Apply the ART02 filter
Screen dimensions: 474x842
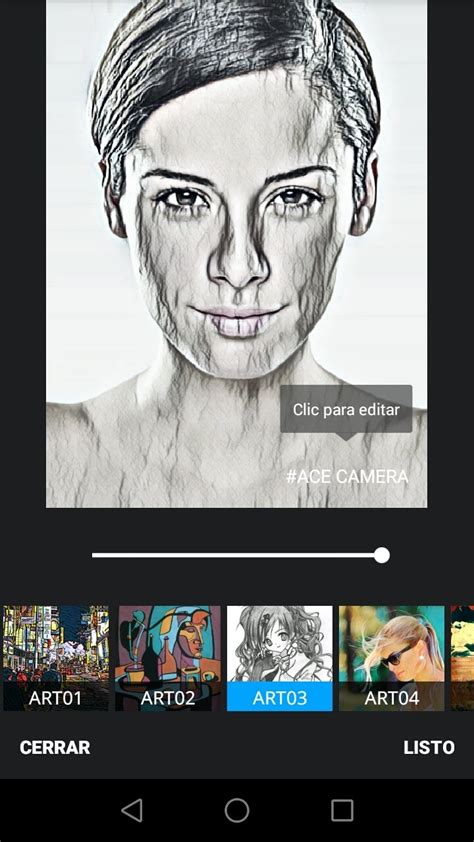coord(167,658)
